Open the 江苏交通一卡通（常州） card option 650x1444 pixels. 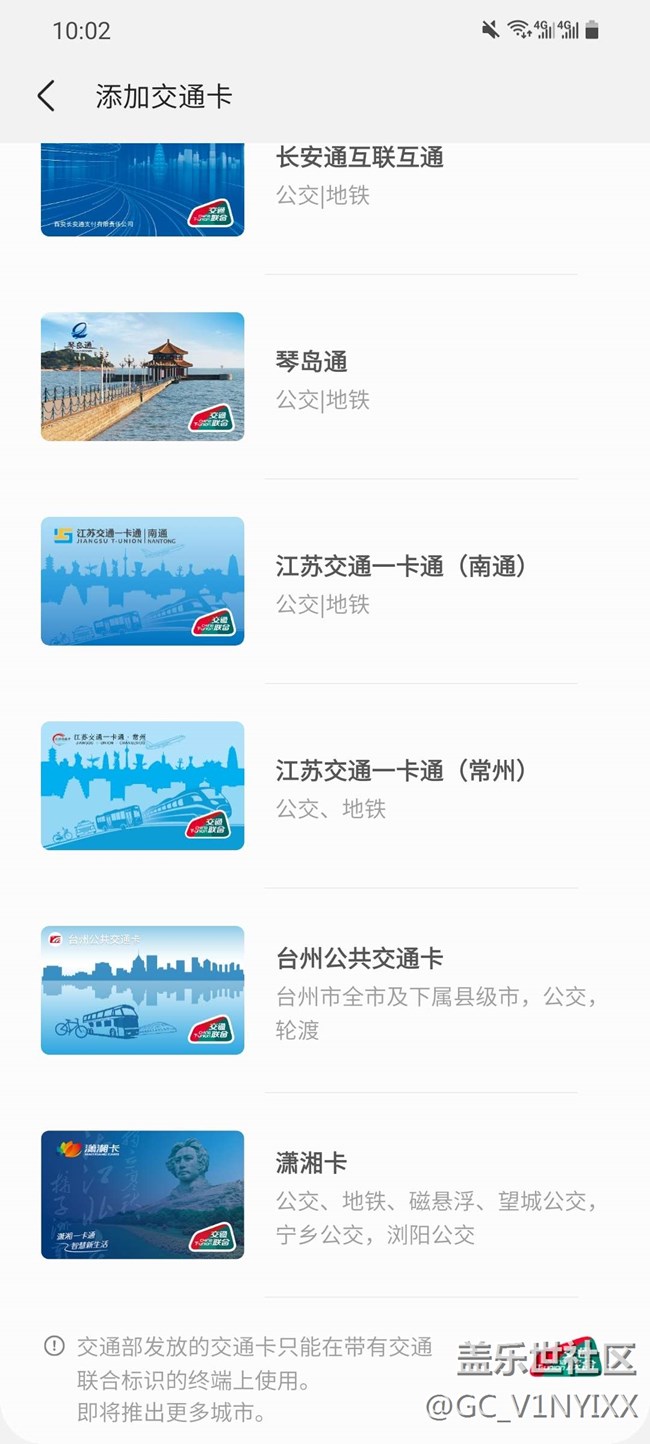click(x=401, y=786)
